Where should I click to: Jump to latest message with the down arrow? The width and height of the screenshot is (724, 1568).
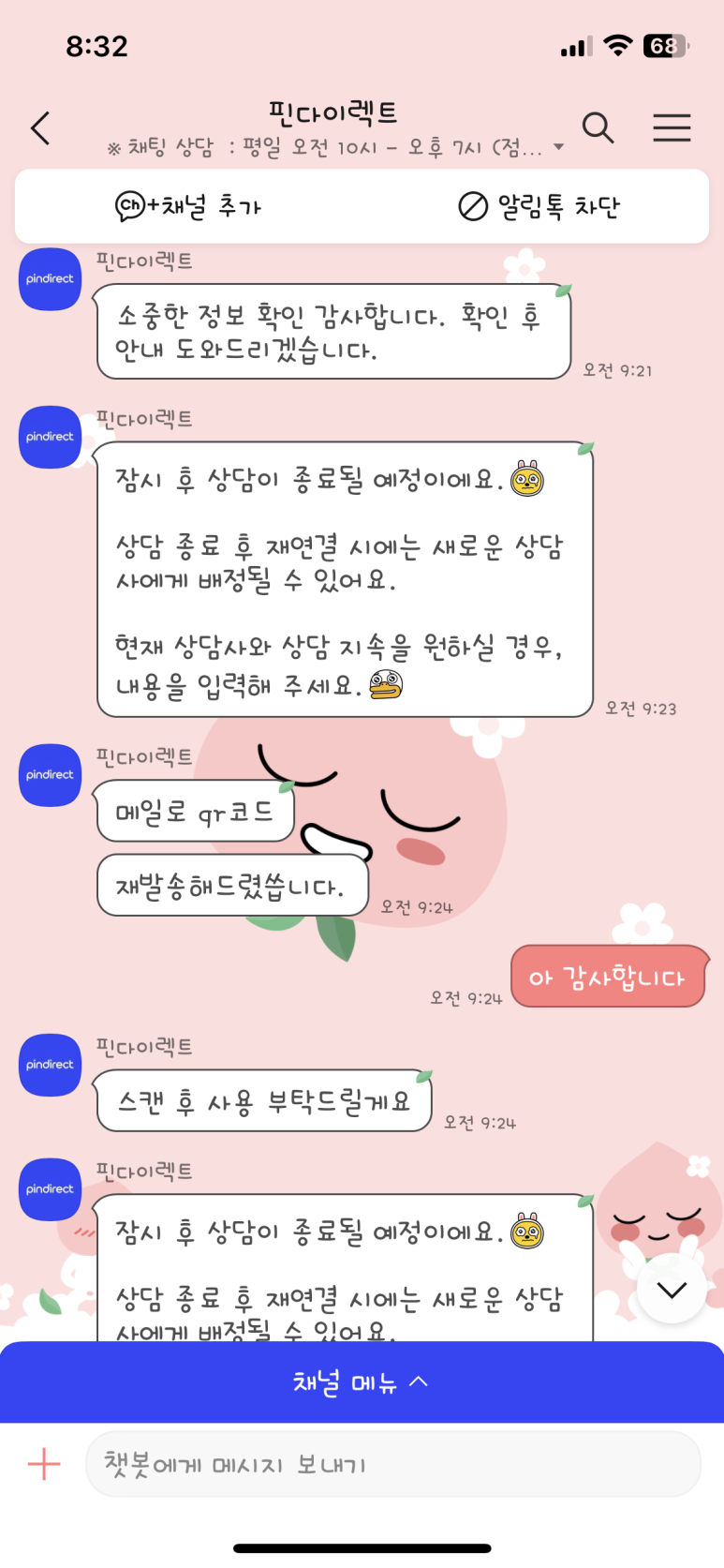coord(671,1290)
